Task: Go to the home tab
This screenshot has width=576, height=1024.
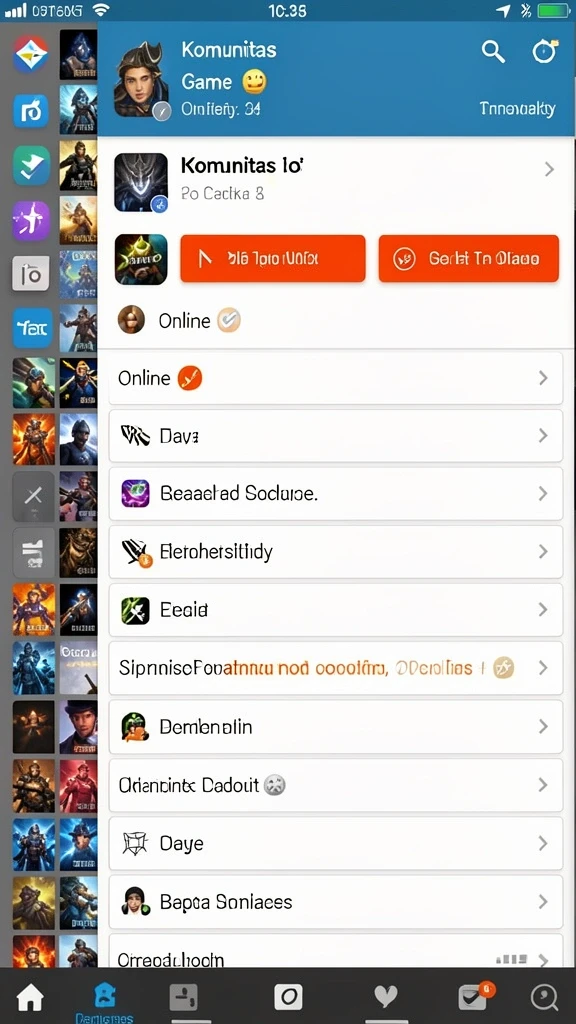Action: tap(30, 997)
